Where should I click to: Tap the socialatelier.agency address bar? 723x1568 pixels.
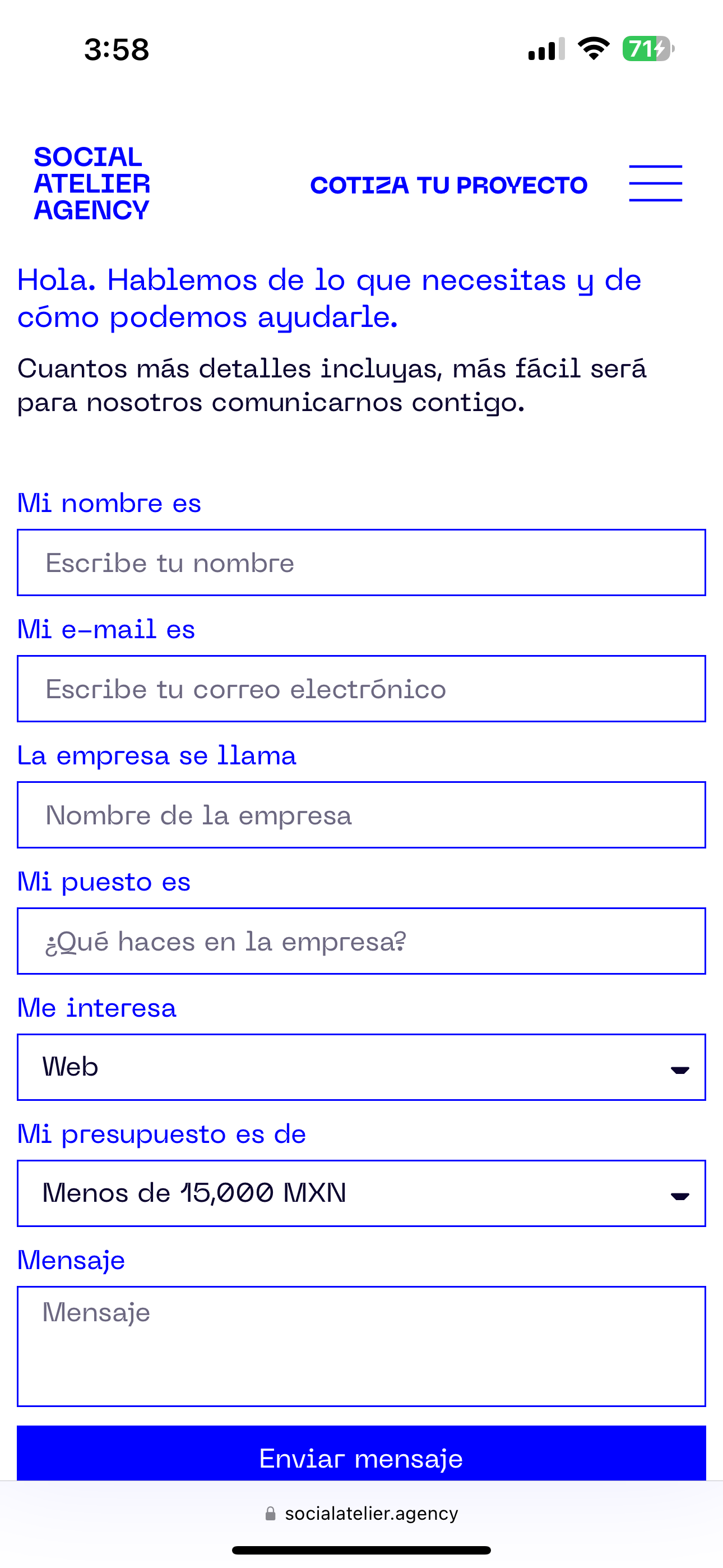(x=361, y=1513)
